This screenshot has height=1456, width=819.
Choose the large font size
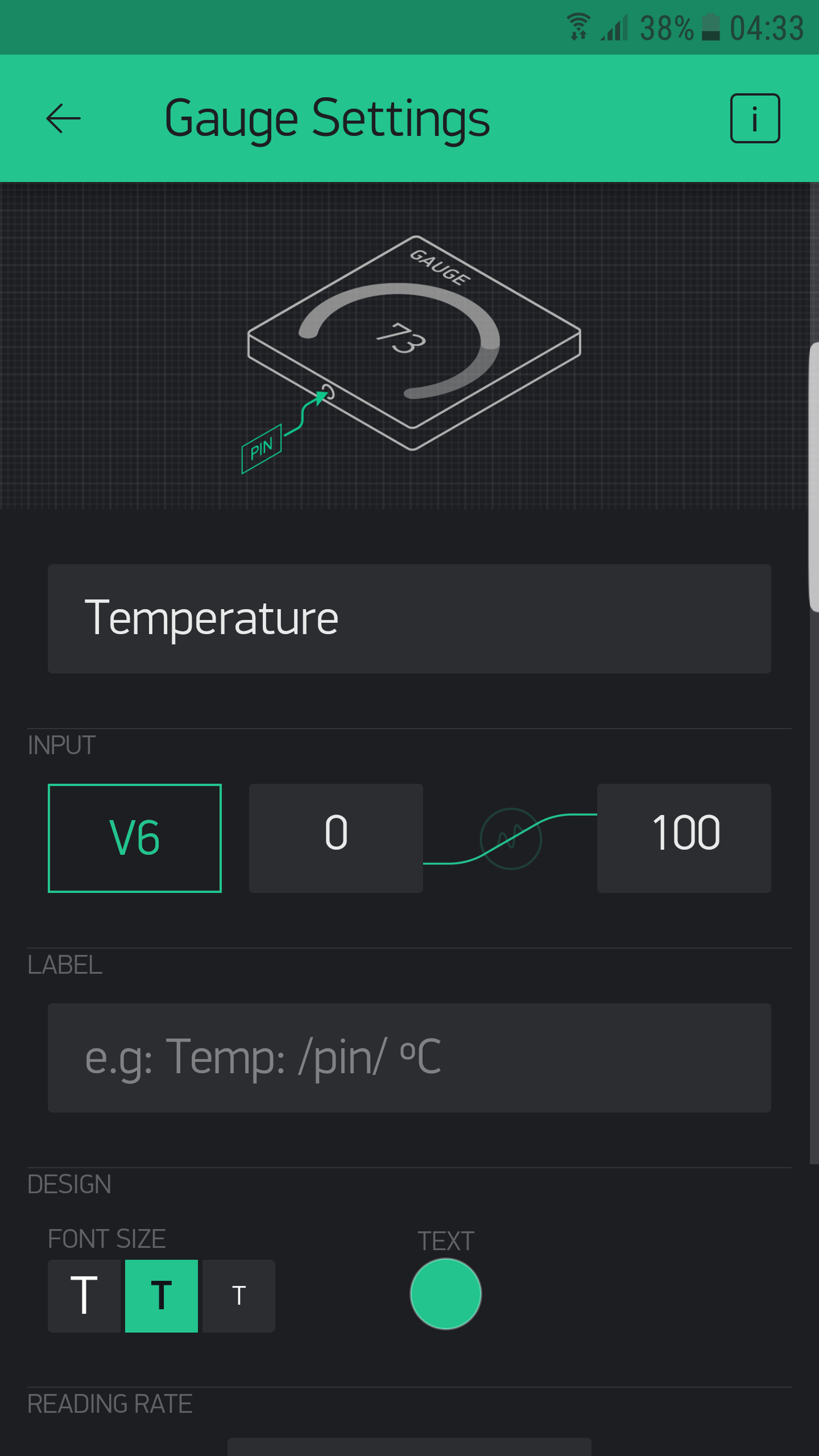click(85, 1295)
